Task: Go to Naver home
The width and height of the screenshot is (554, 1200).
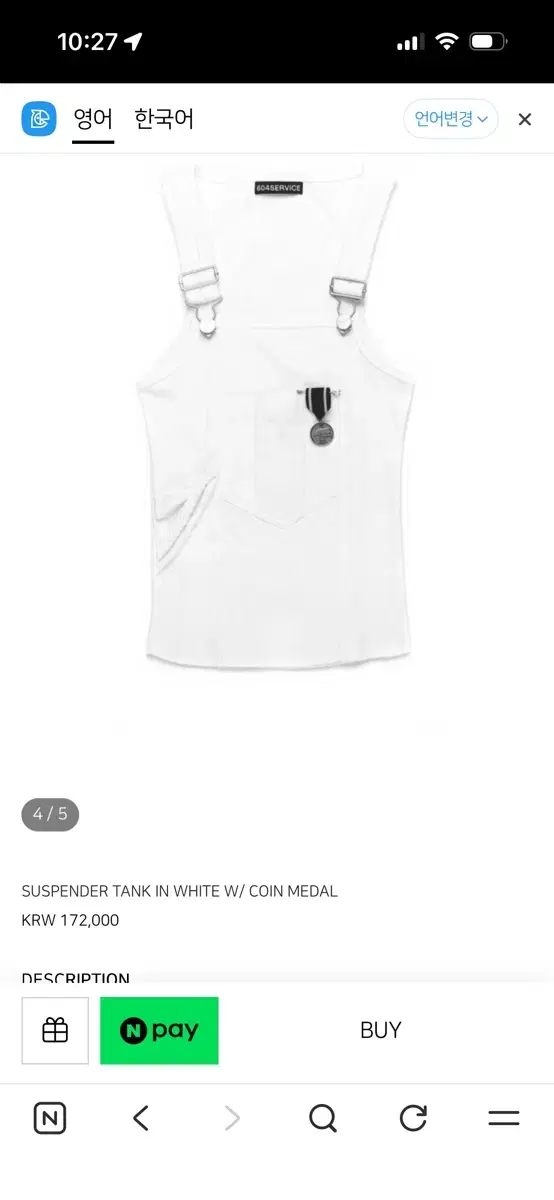Action: [50, 1118]
